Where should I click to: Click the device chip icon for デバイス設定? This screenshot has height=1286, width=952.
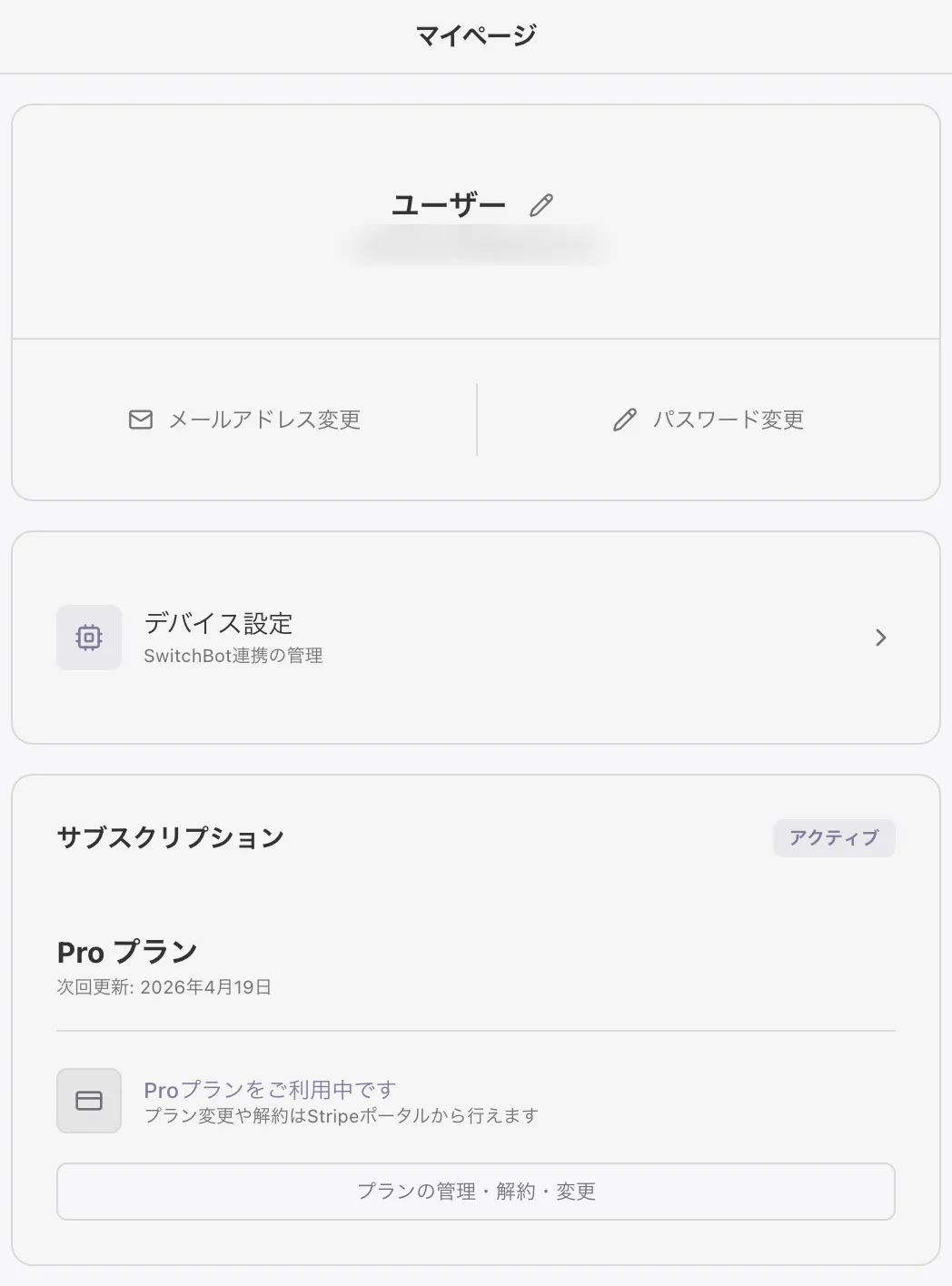88,637
